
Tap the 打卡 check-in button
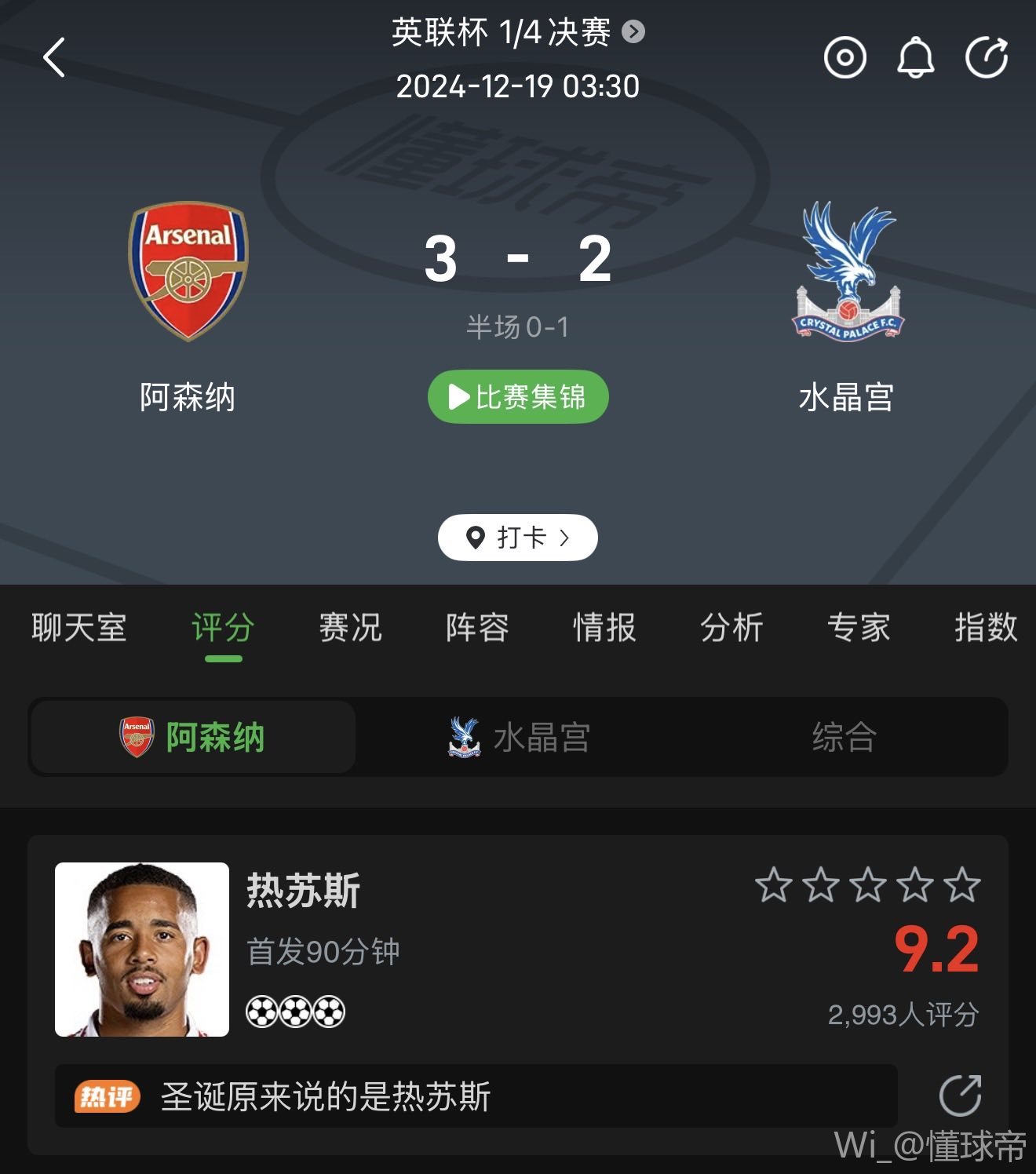[x=518, y=538]
